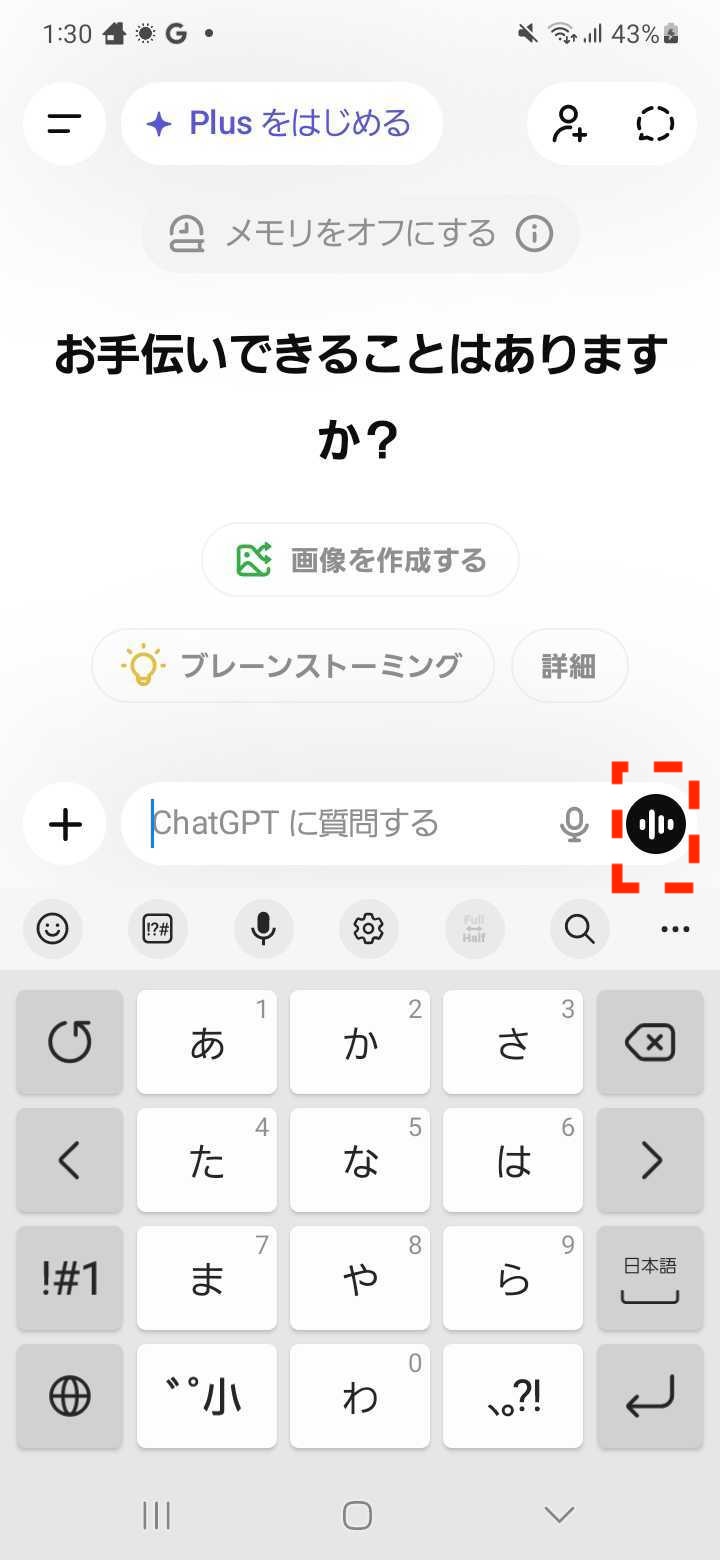Dictate with the microphone in the input field
The height and width of the screenshot is (1560, 720).
coord(574,825)
